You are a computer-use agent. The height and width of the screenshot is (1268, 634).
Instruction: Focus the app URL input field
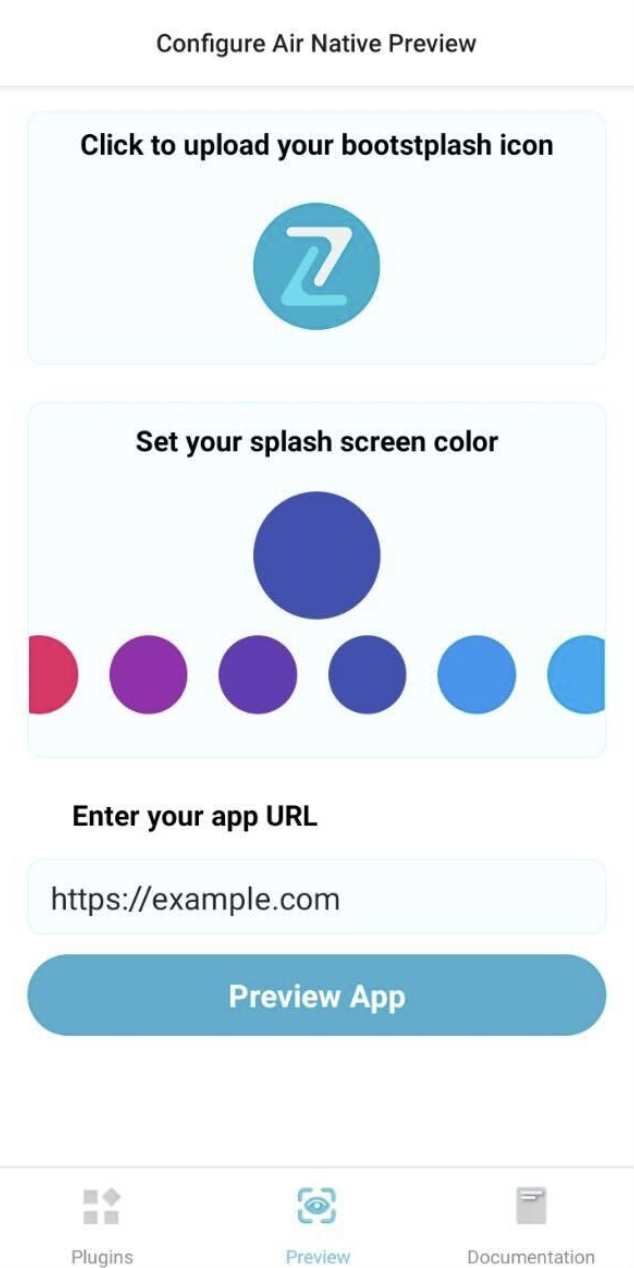[317, 898]
